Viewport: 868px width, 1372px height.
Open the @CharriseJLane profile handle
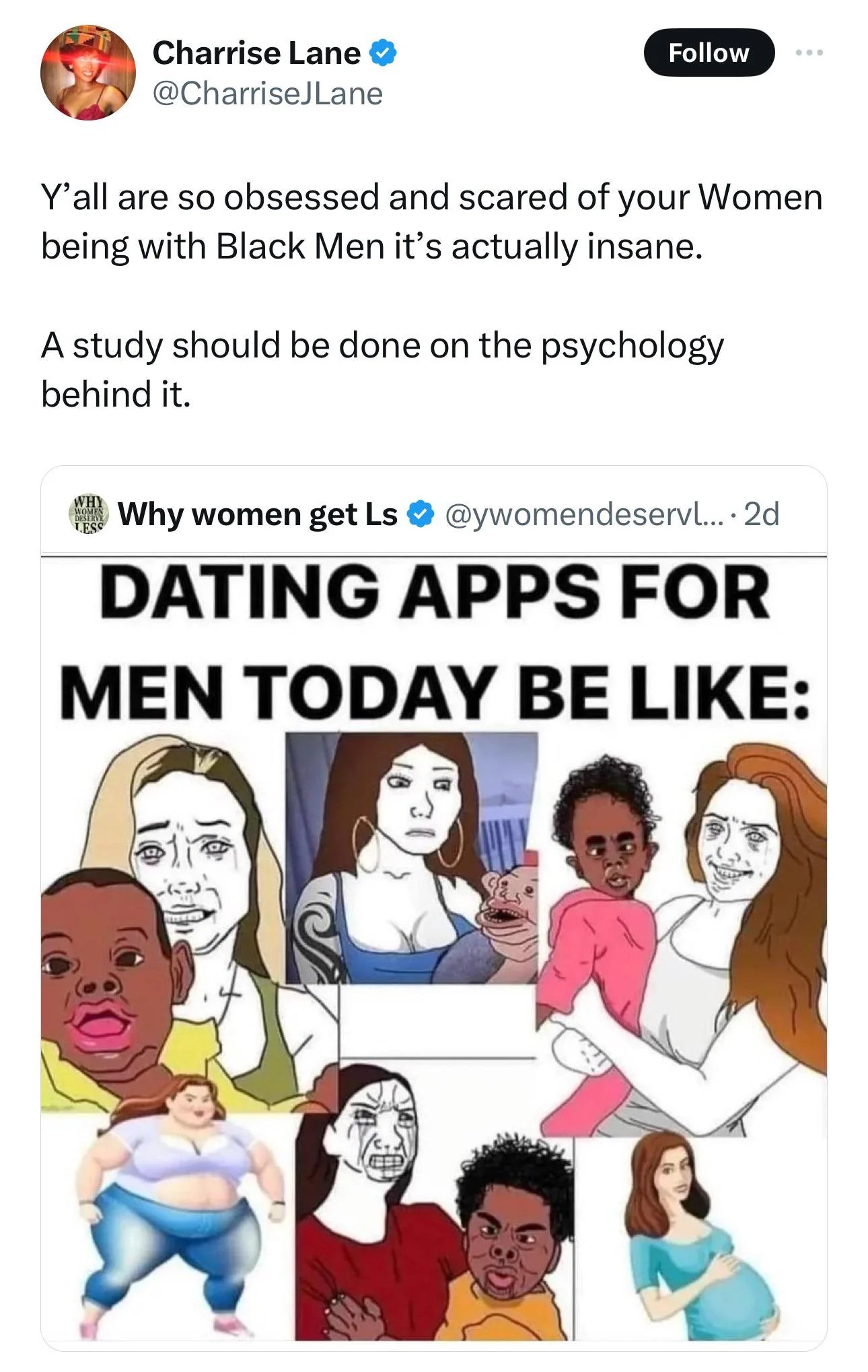tap(267, 94)
